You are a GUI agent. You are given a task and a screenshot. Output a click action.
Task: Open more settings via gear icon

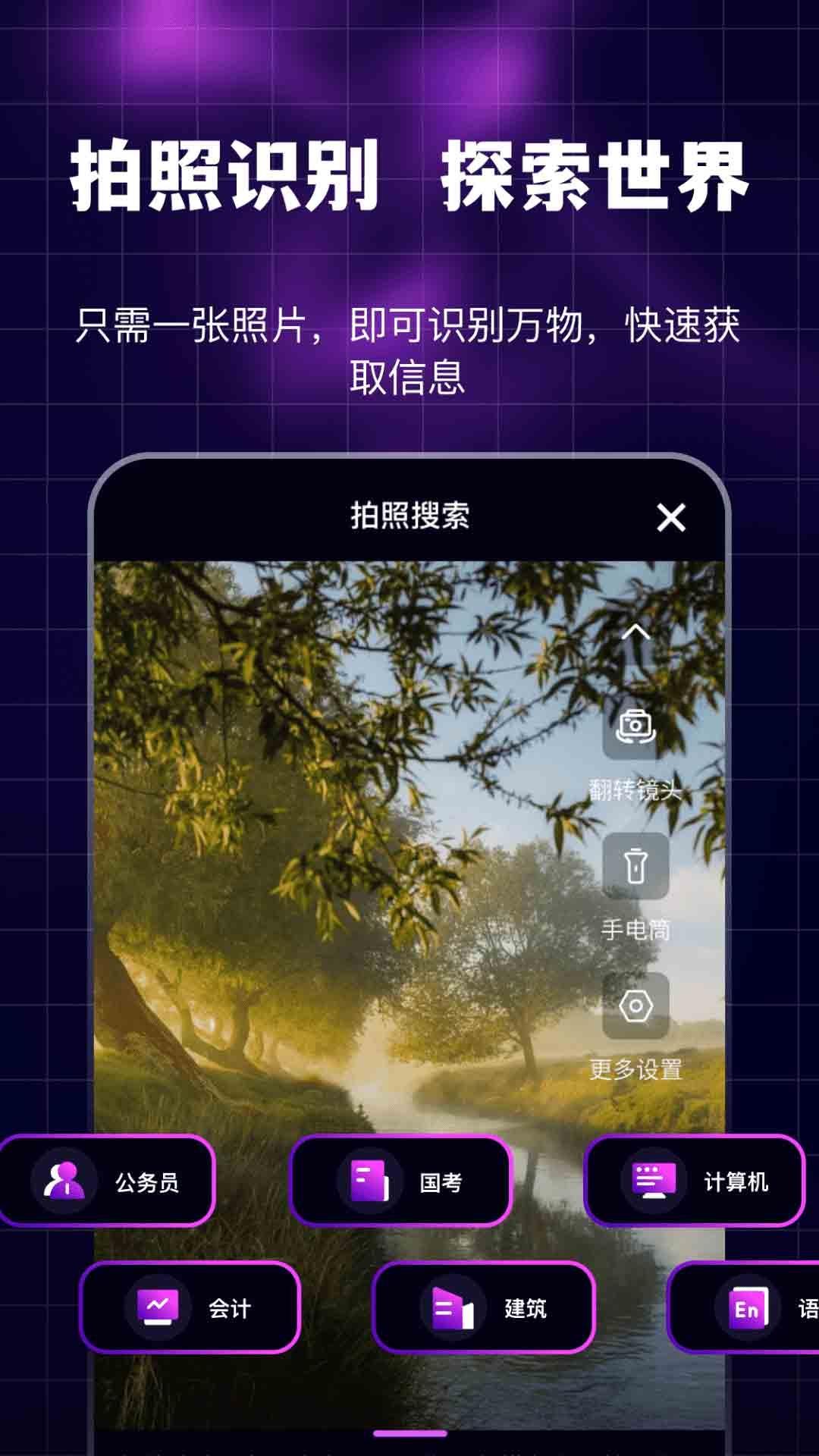(x=638, y=1006)
